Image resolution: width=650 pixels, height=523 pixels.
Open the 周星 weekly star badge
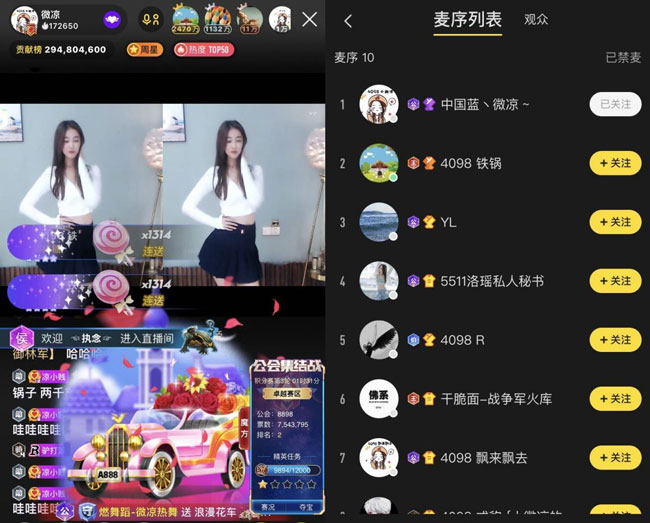pyautogui.click(x=145, y=50)
